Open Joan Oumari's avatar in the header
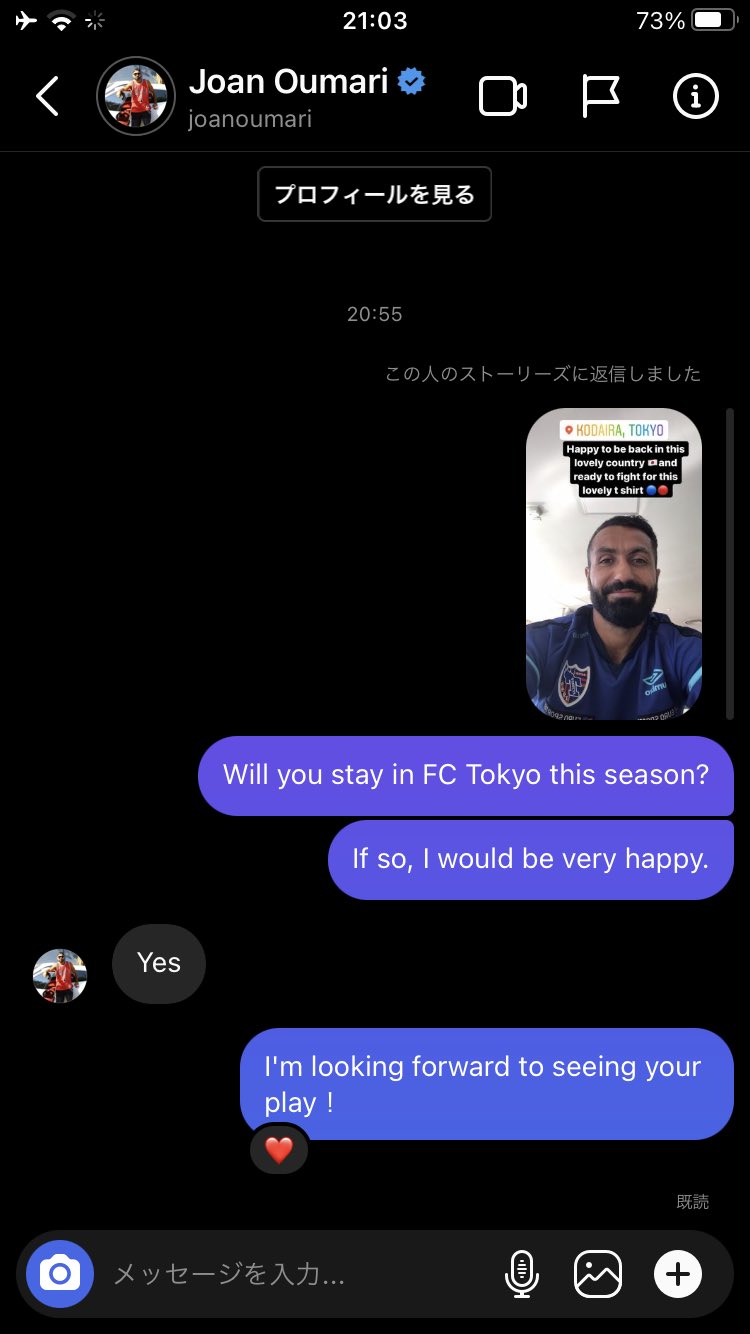Viewport: 750px width, 1334px height. click(136, 96)
